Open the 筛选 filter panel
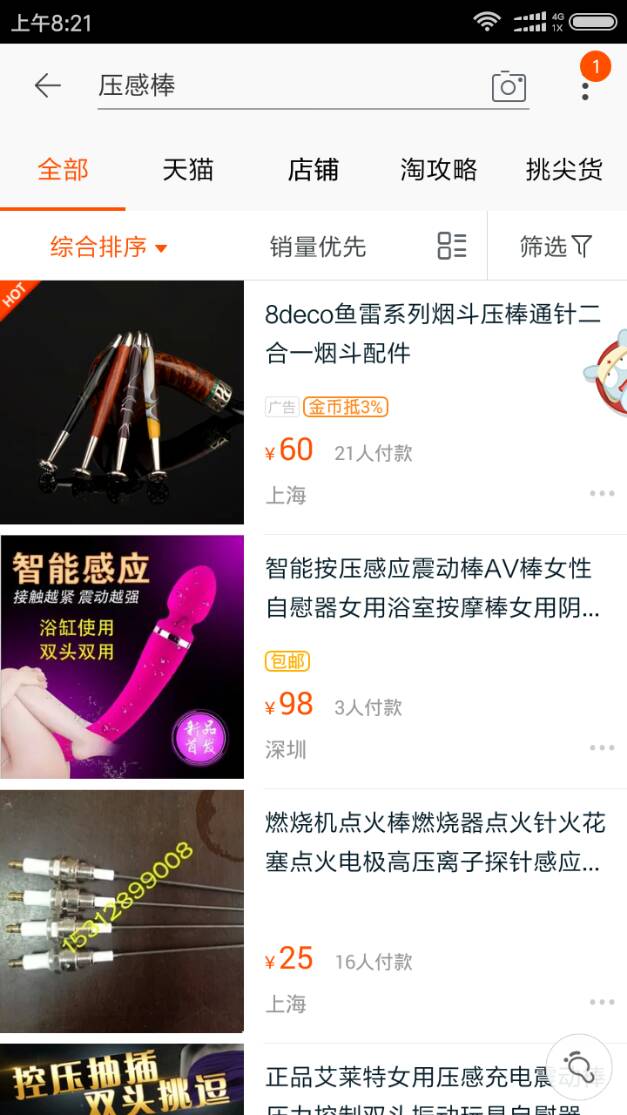The image size is (627, 1115). [x=556, y=246]
